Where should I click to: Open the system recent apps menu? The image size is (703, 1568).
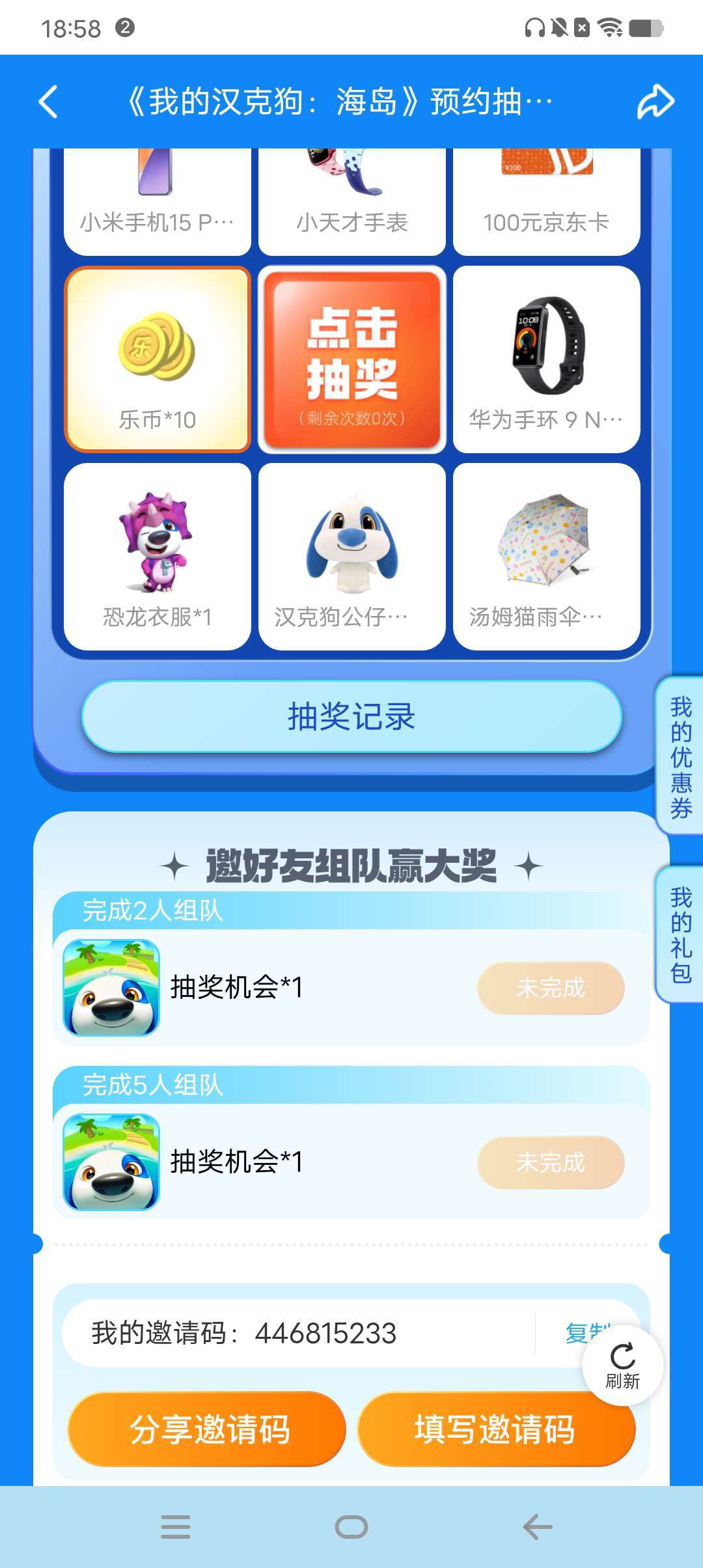coord(176,1527)
